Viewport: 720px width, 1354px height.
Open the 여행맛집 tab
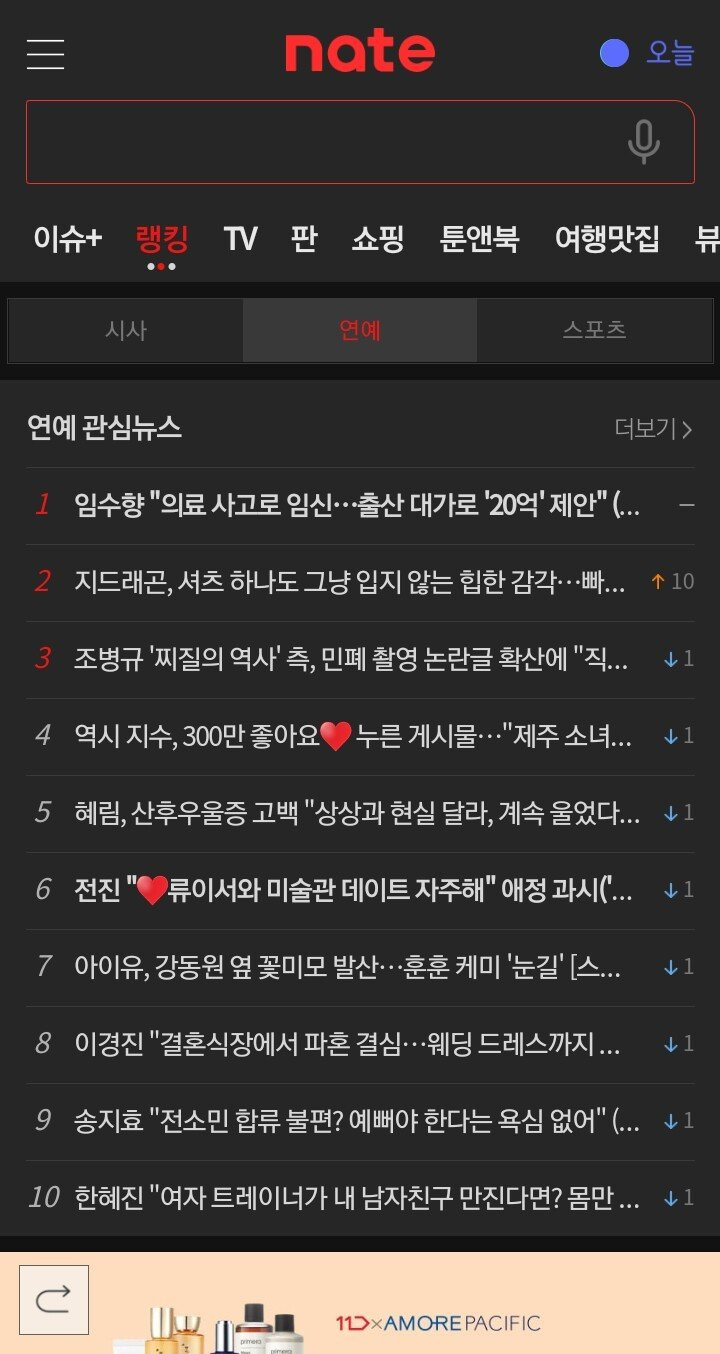(607, 239)
